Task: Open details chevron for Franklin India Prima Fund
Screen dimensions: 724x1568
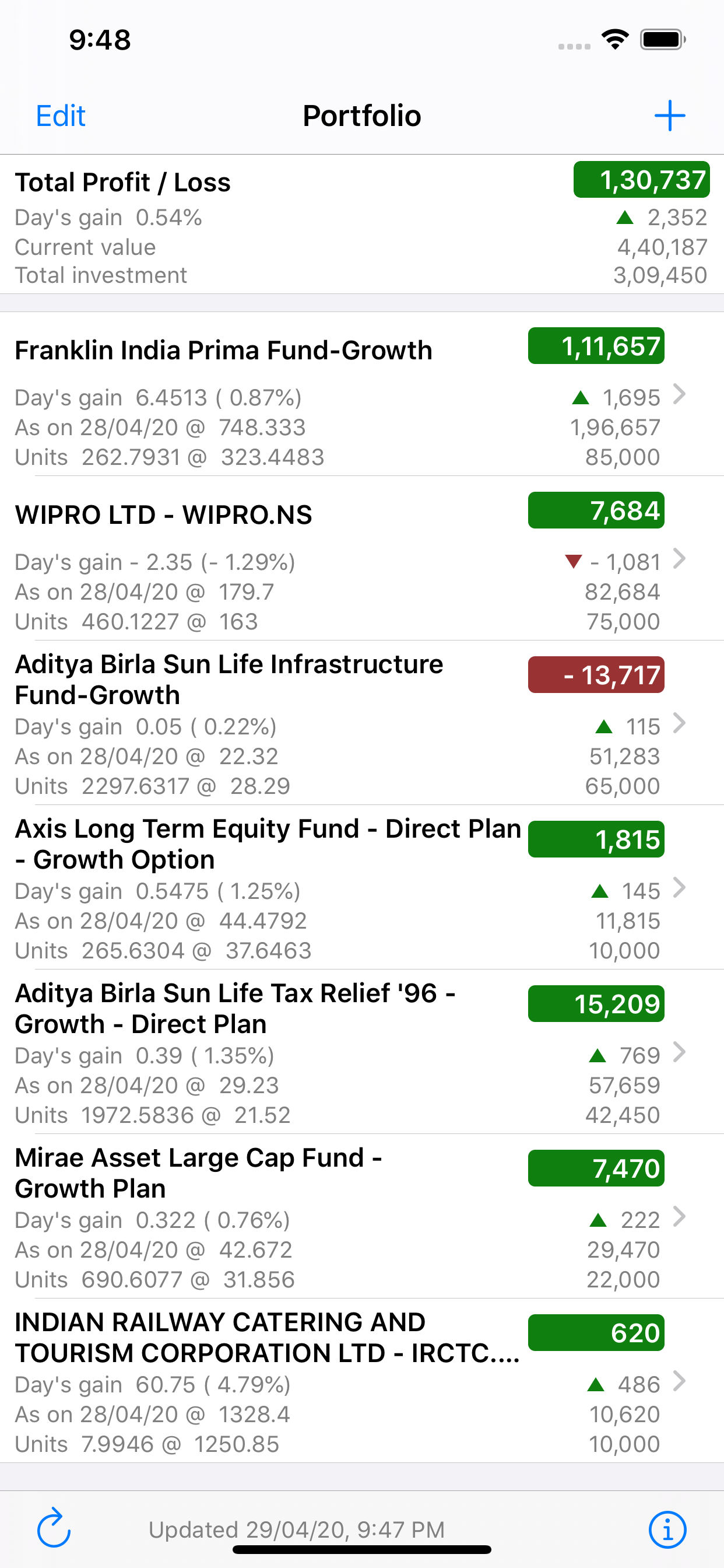Action: click(680, 394)
